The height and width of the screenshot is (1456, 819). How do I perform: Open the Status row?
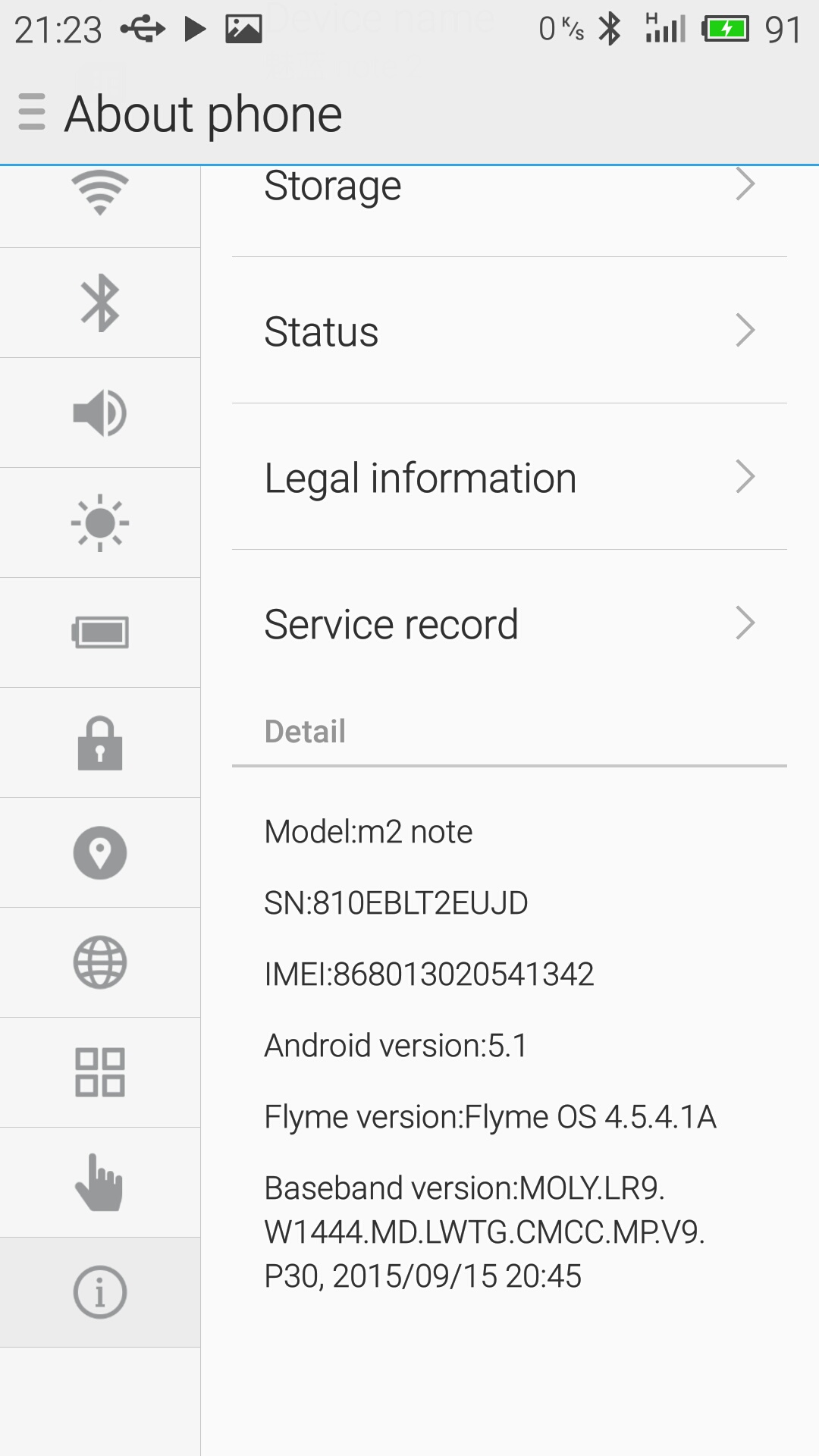[510, 331]
